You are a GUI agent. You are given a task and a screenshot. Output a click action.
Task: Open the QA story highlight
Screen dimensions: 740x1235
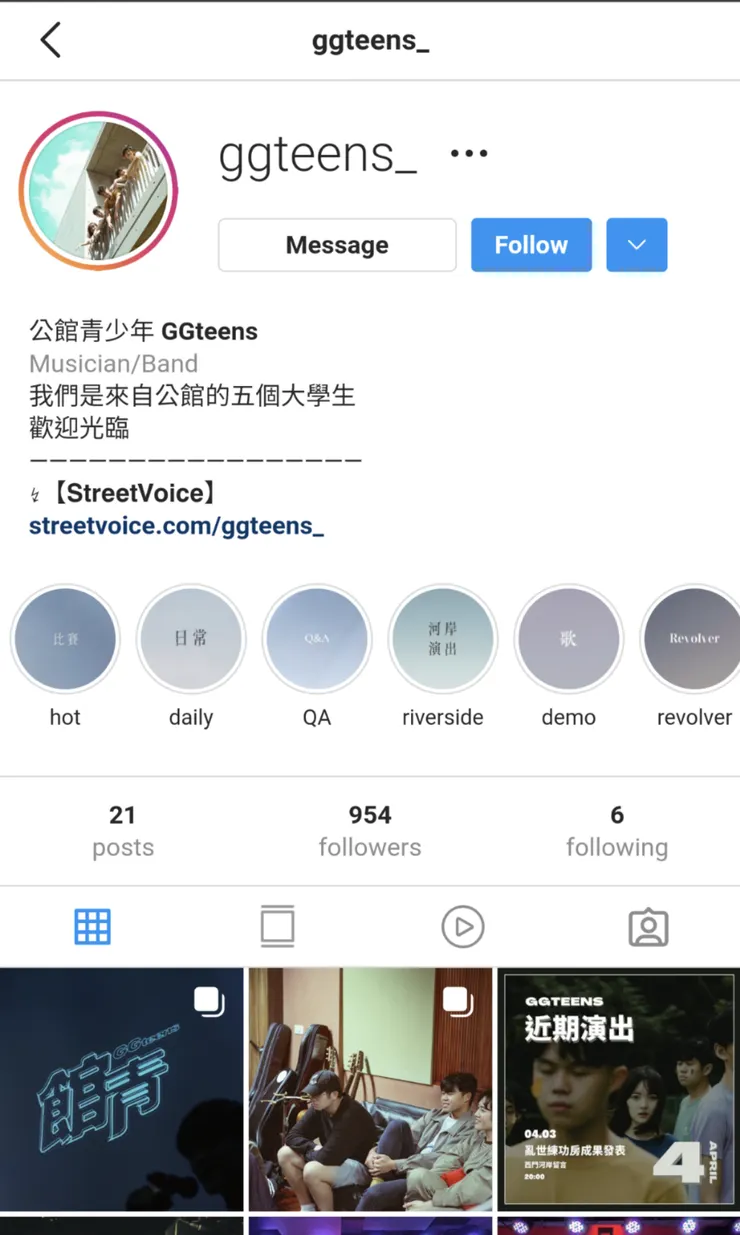(x=317, y=639)
